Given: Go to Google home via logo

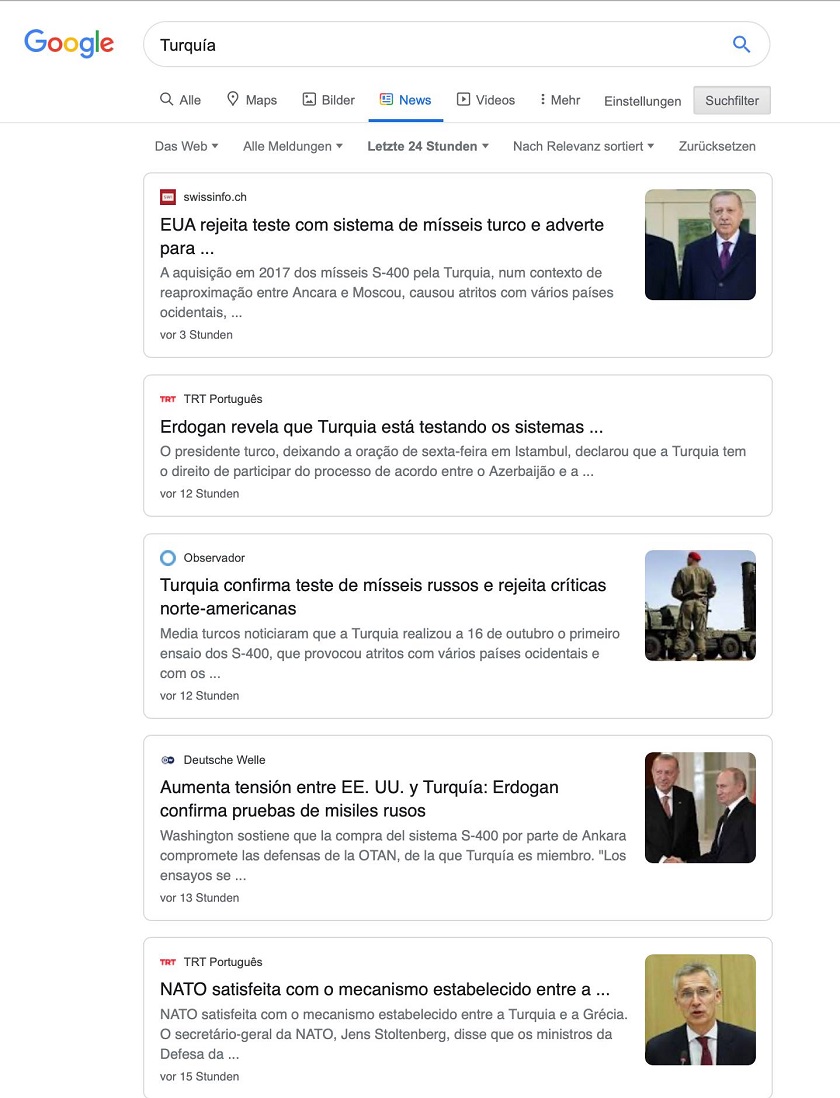Looking at the screenshot, I should point(69,44).
